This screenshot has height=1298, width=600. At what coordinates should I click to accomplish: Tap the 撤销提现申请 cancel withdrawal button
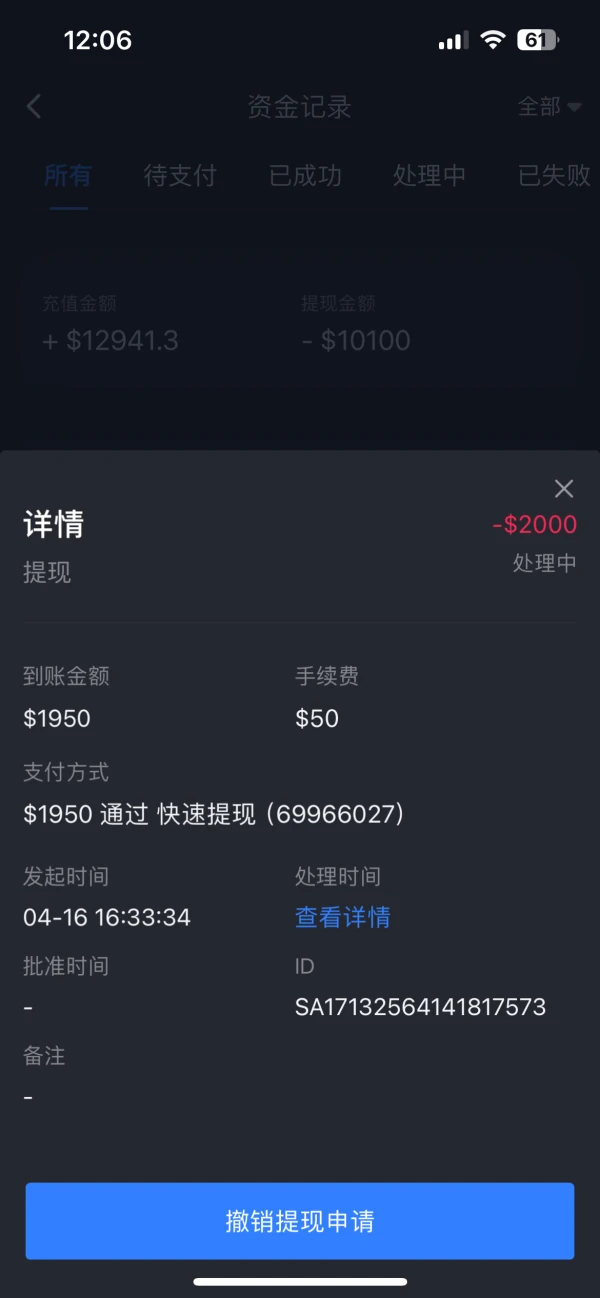[x=300, y=1221]
